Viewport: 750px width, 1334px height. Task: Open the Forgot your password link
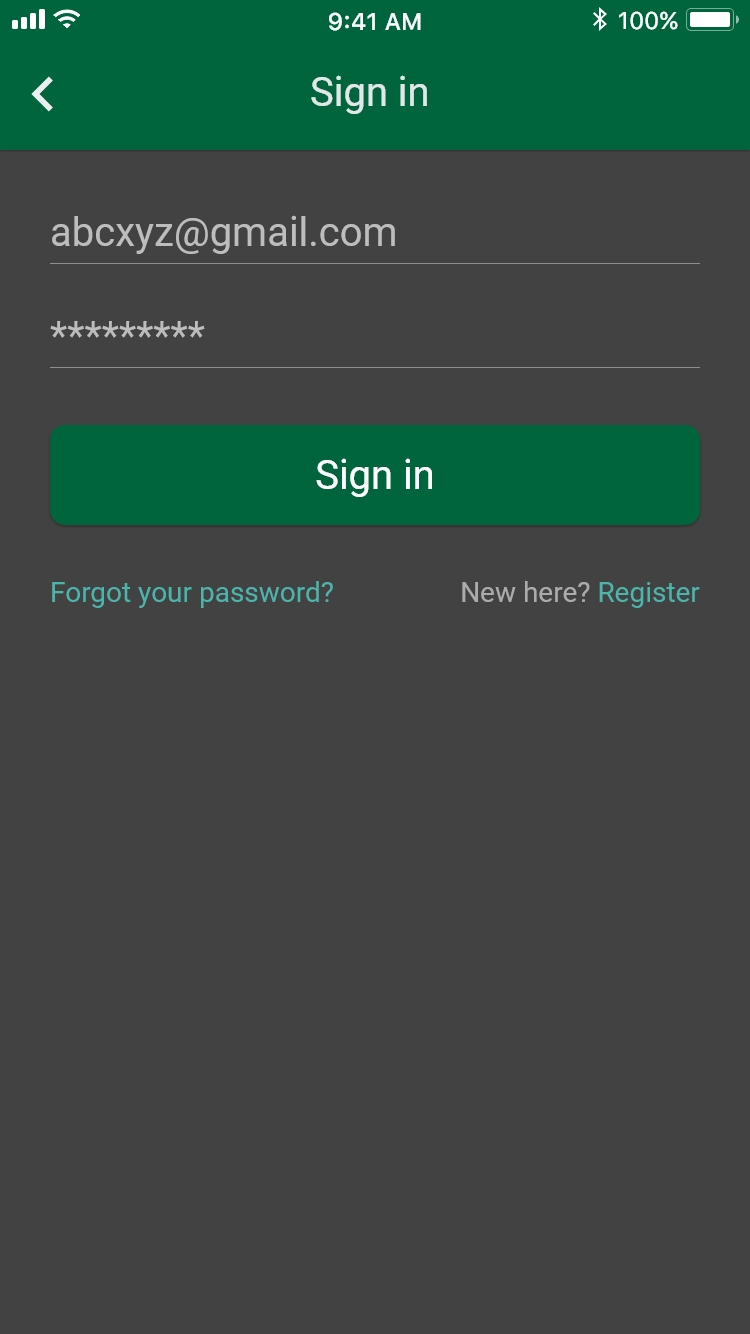point(192,593)
